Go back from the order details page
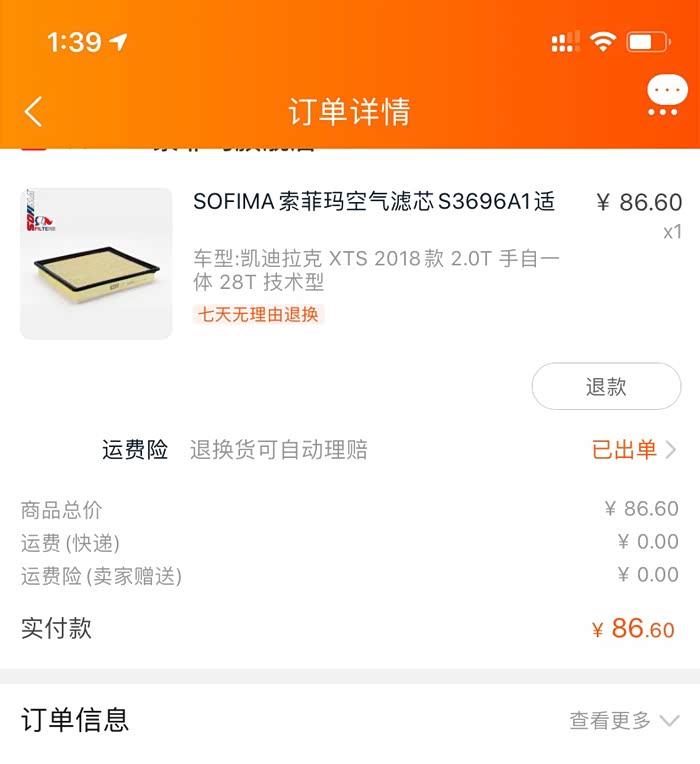 34,111
